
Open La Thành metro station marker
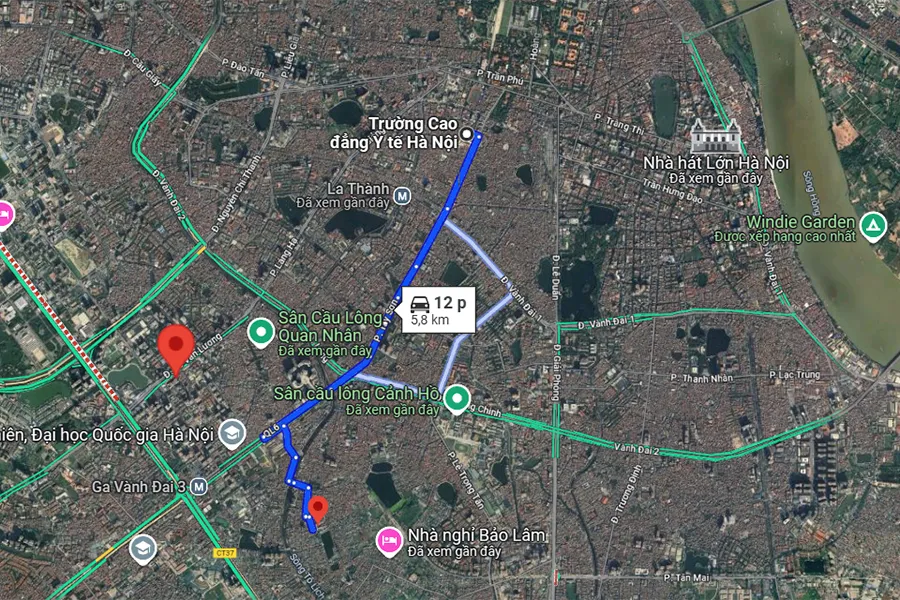coord(401,195)
